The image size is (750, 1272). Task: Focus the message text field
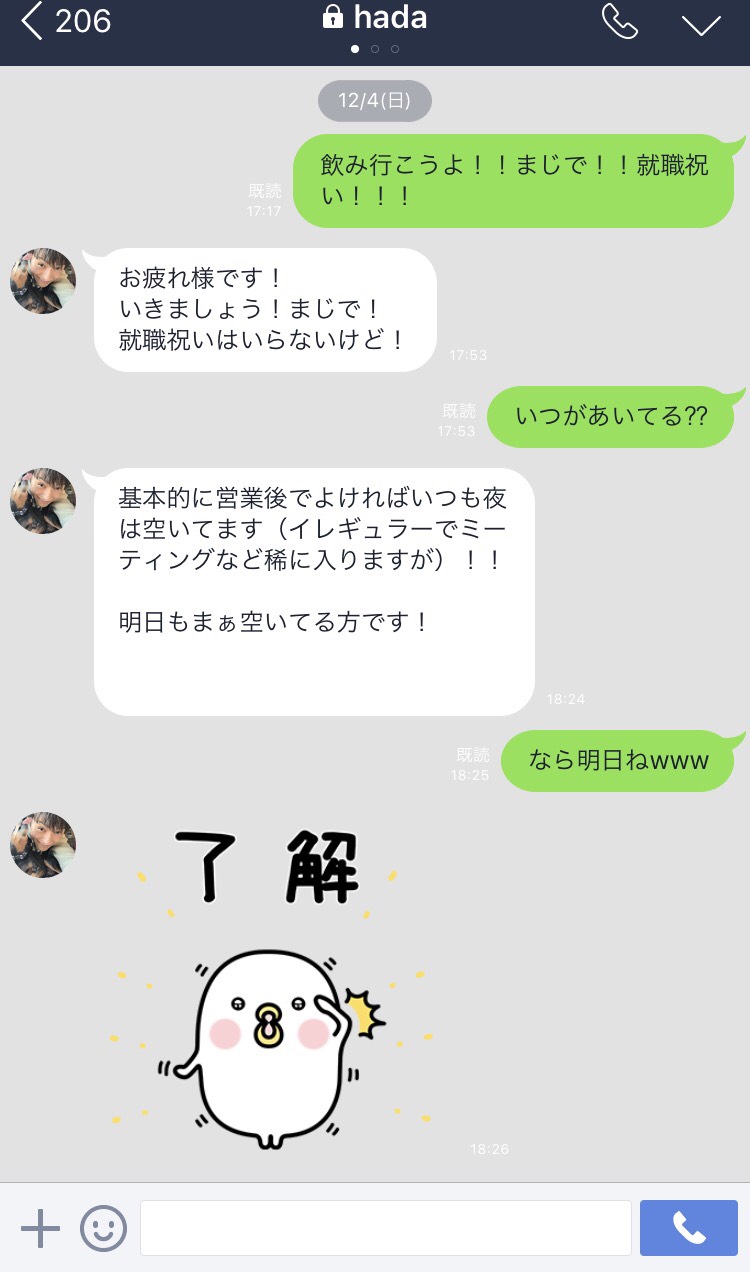[x=385, y=1228]
